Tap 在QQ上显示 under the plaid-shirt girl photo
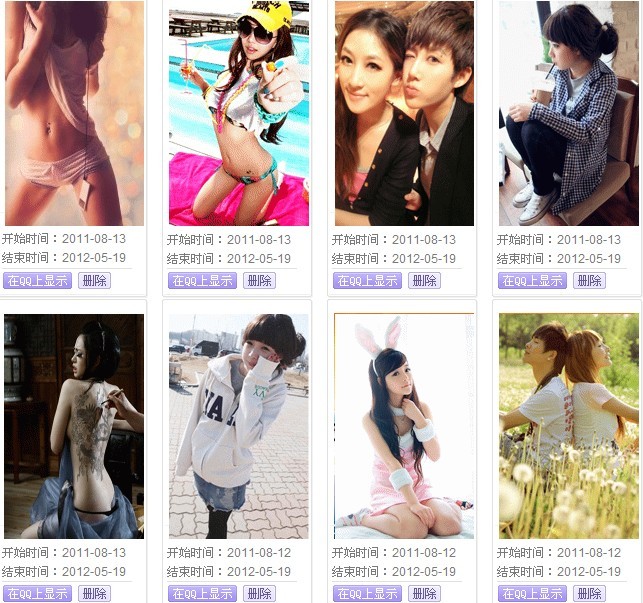Image resolution: width=643 pixels, height=603 pixels. (532, 281)
